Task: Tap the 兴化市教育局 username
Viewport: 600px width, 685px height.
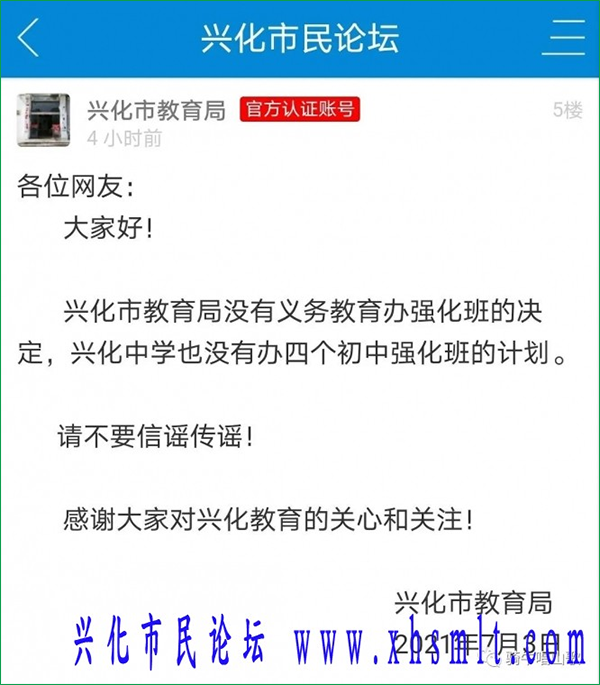Action: click(157, 110)
